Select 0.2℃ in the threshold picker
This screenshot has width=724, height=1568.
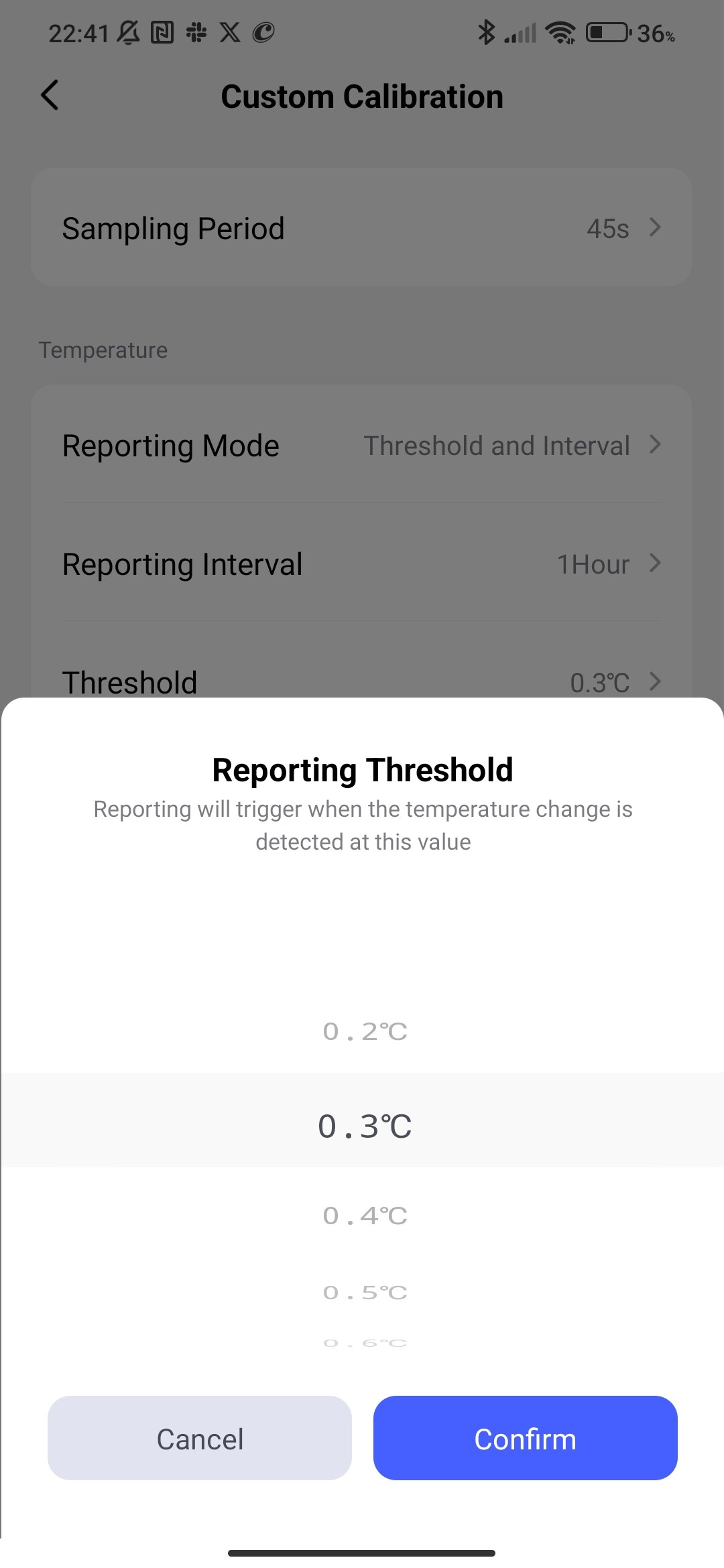pyautogui.click(x=365, y=1031)
